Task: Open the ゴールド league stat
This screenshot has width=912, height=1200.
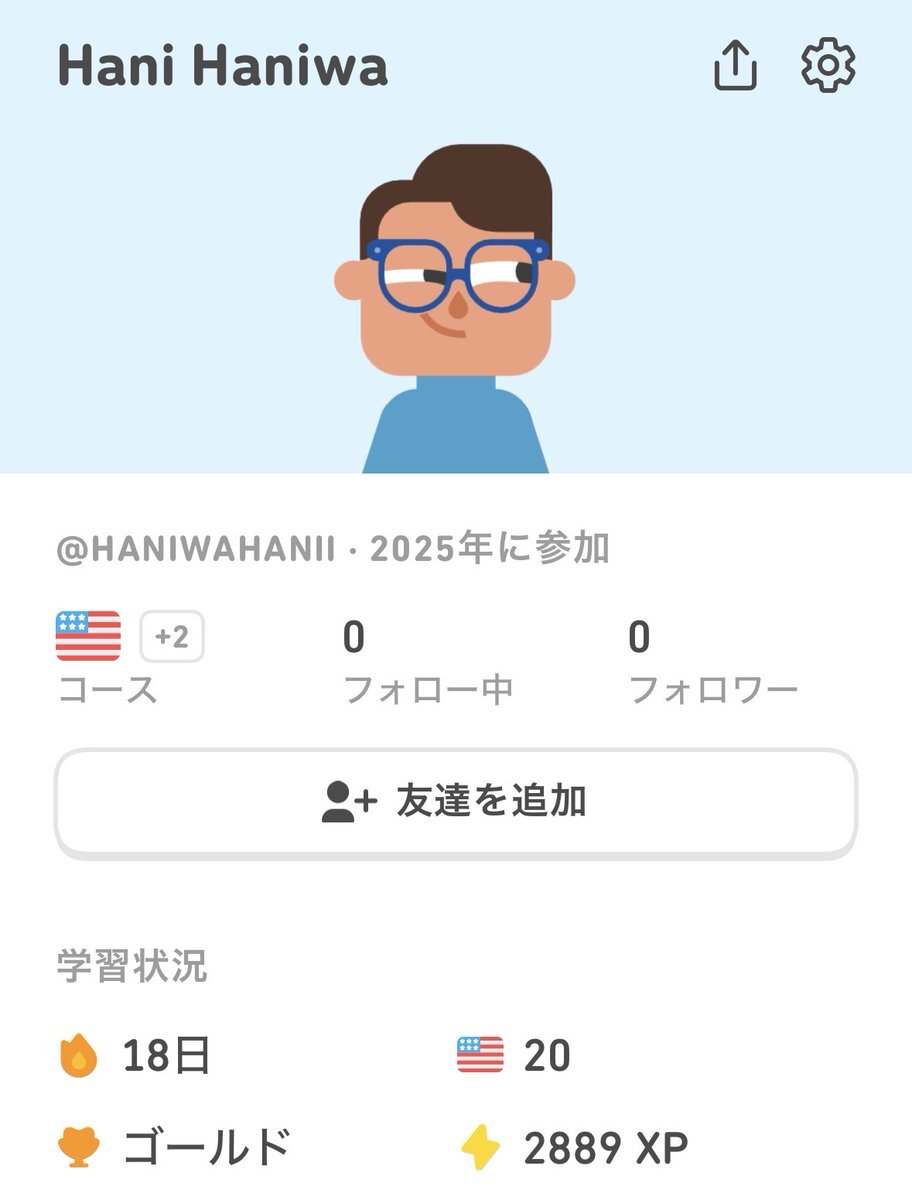Action: (206, 1147)
